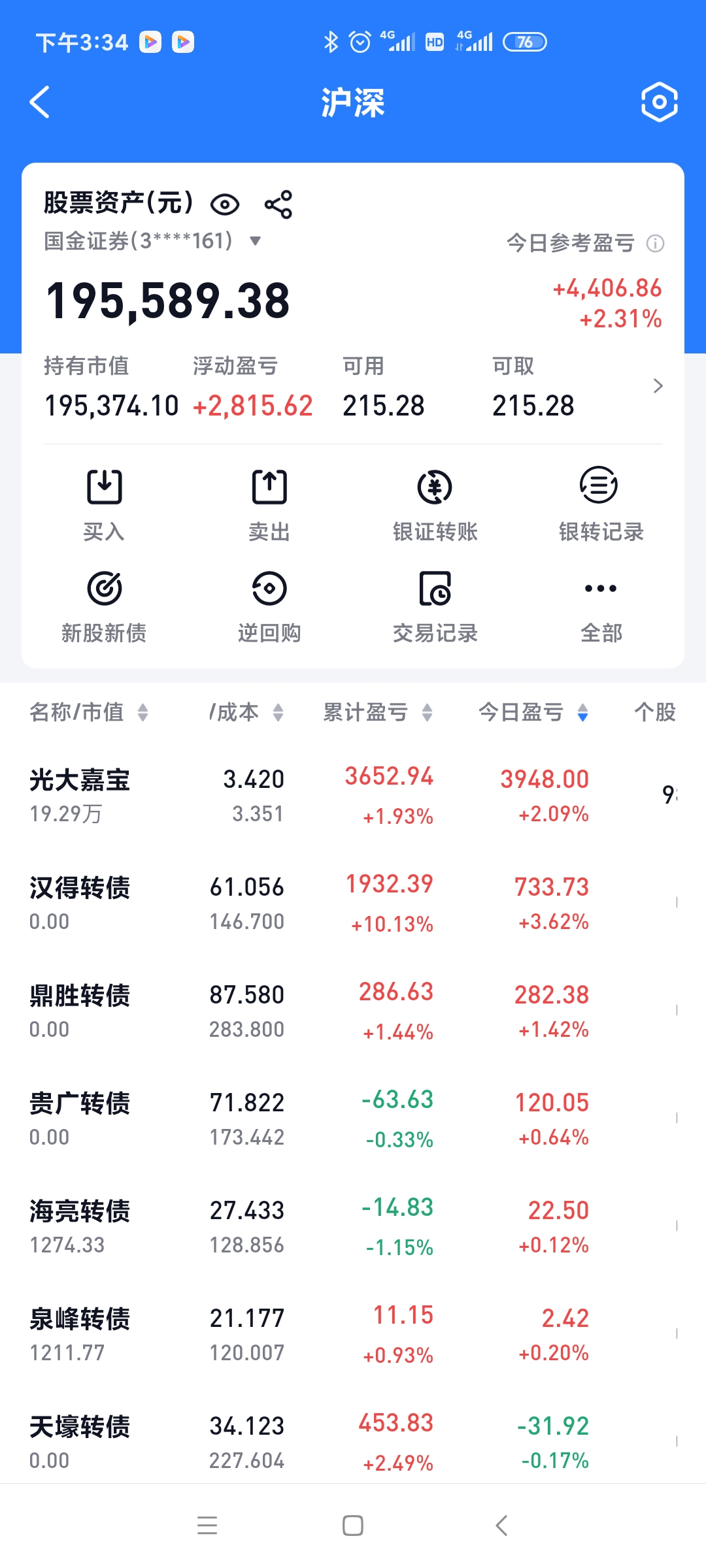Open the settings hexagon icon
Viewport: 706px width, 1568px height.
(x=659, y=103)
